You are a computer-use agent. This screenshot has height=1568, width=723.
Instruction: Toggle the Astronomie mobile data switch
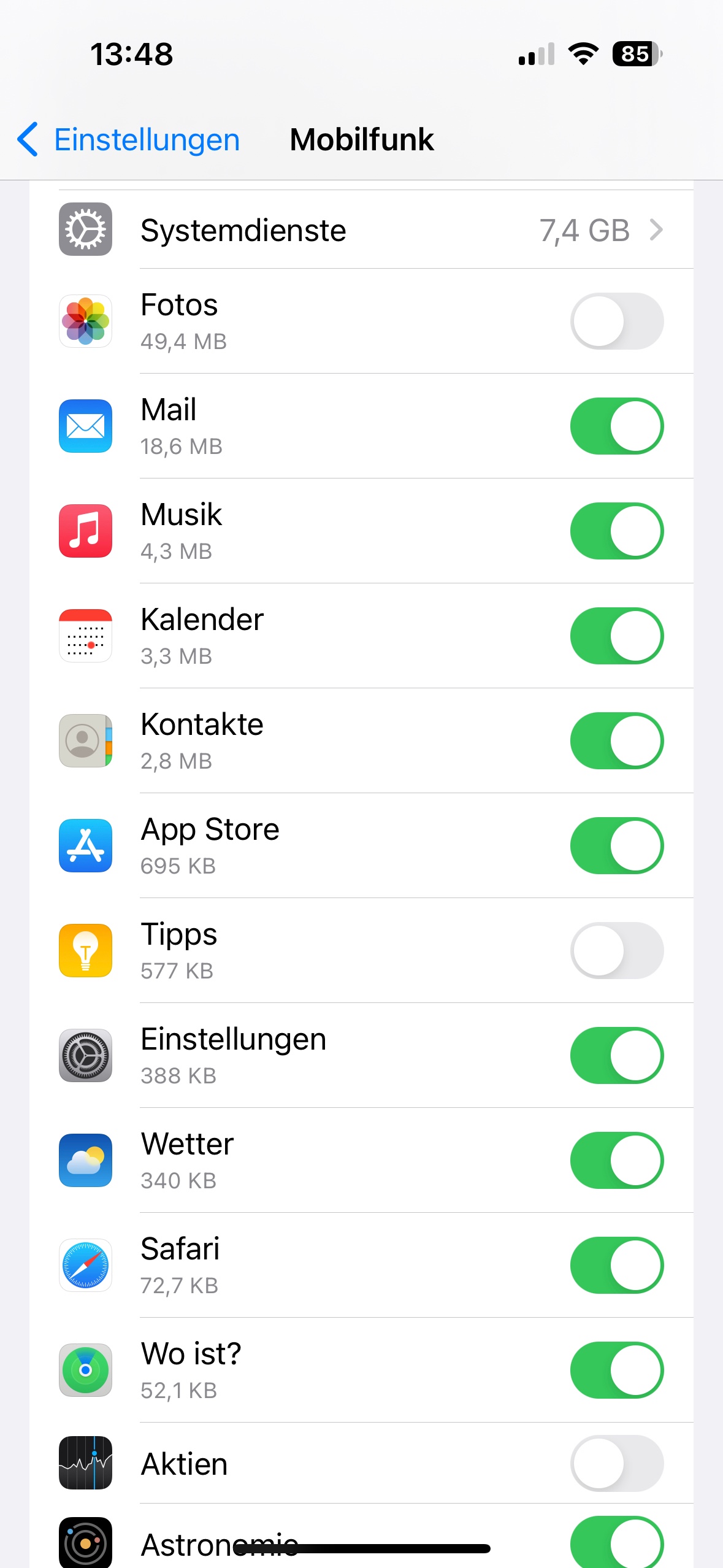point(616,1542)
